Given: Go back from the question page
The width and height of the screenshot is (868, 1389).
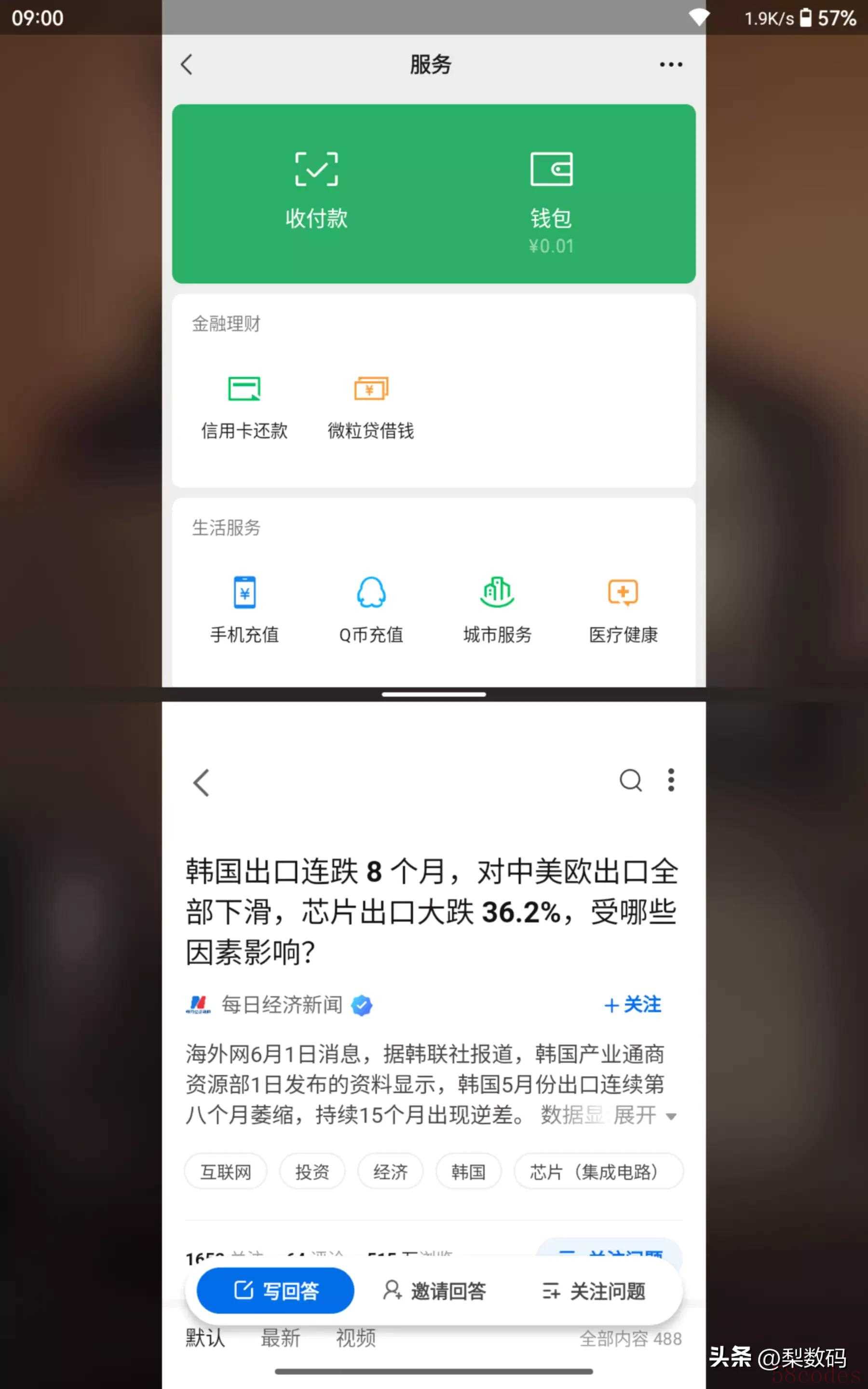Looking at the screenshot, I should click(201, 782).
